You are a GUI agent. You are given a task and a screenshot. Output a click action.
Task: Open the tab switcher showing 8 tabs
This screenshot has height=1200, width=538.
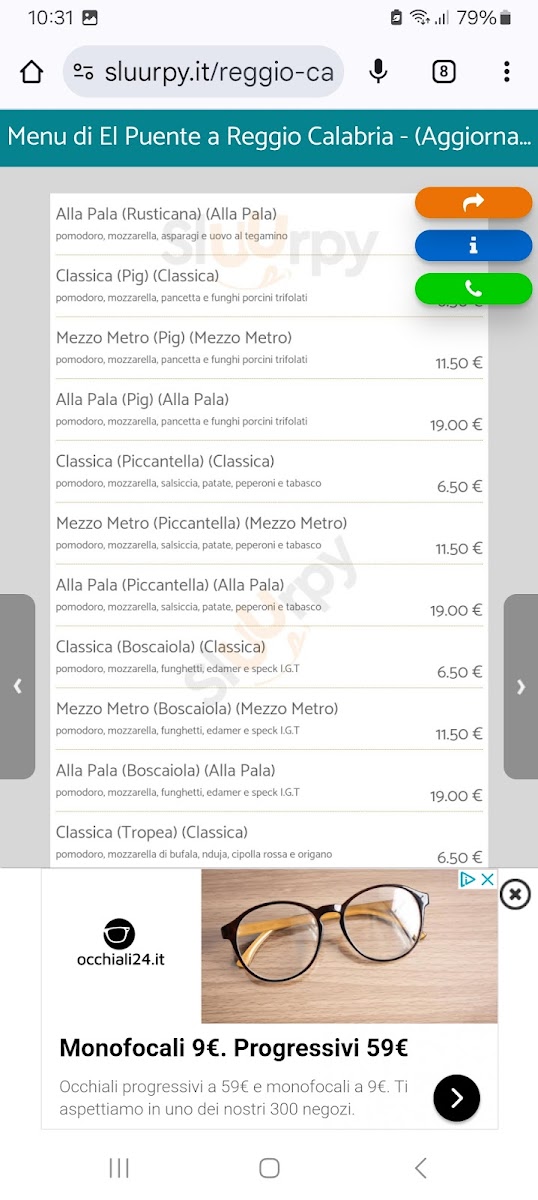click(444, 72)
